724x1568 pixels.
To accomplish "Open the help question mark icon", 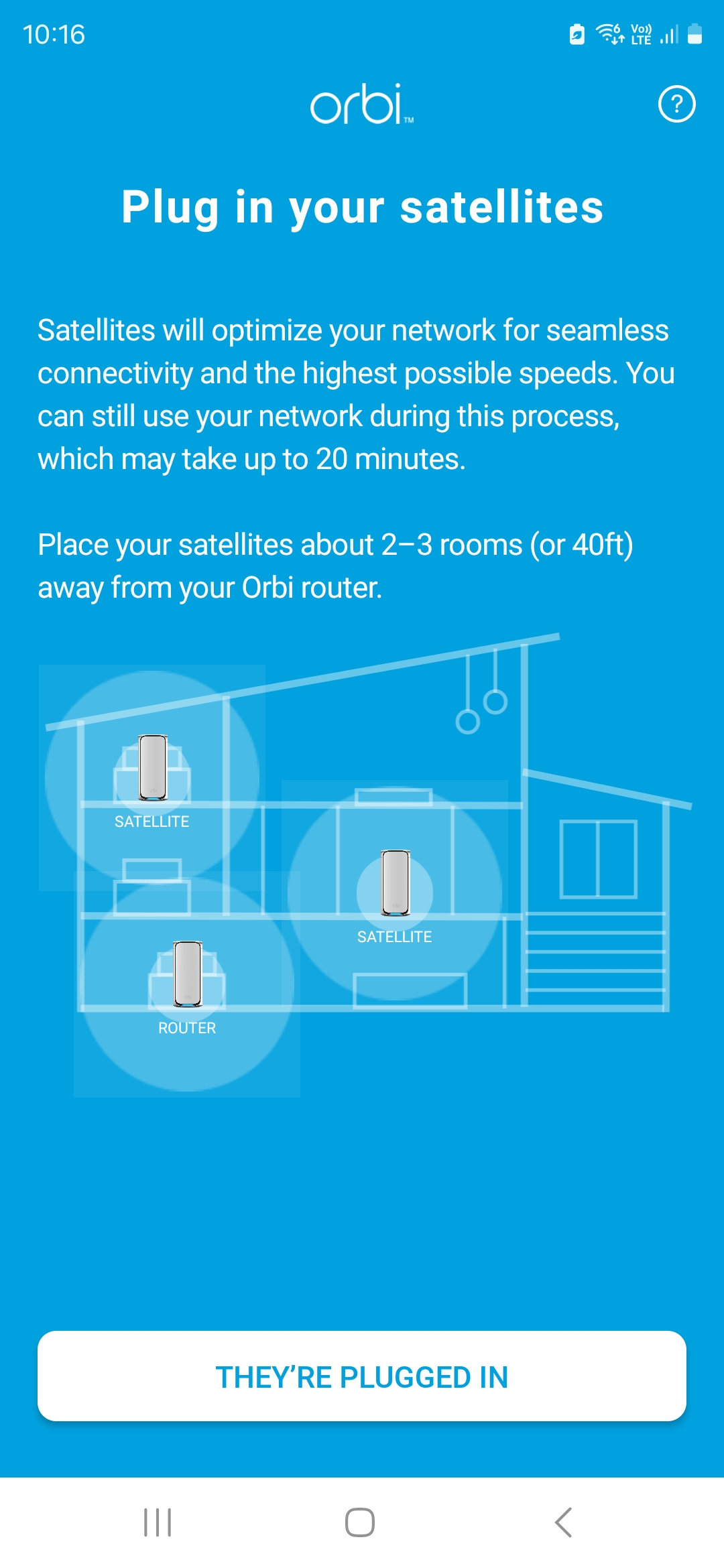I will pyautogui.click(x=676, y=105).
